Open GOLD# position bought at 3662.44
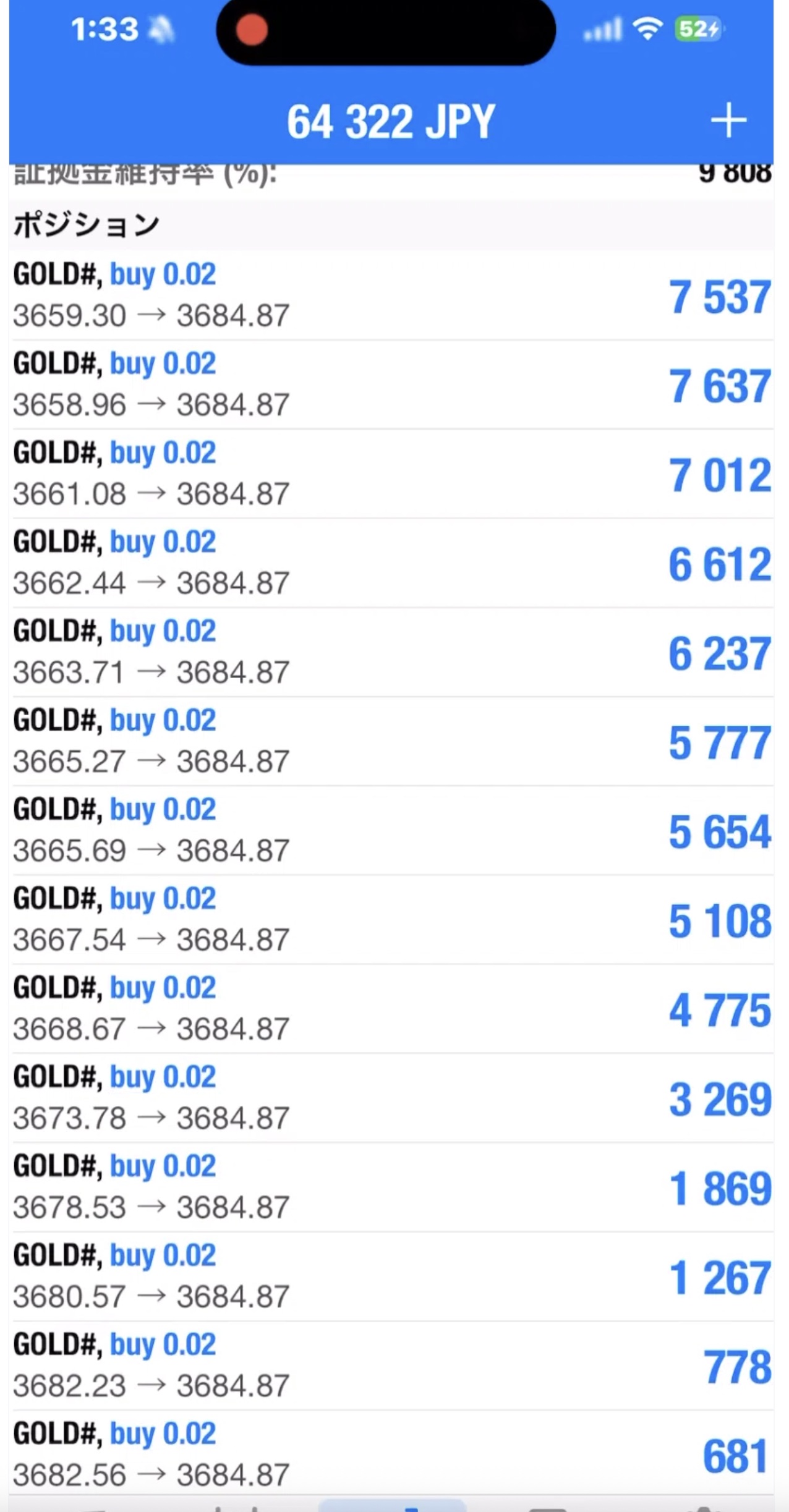The height and width of the screenshot is (1512, 789). [x=391, y=563]
